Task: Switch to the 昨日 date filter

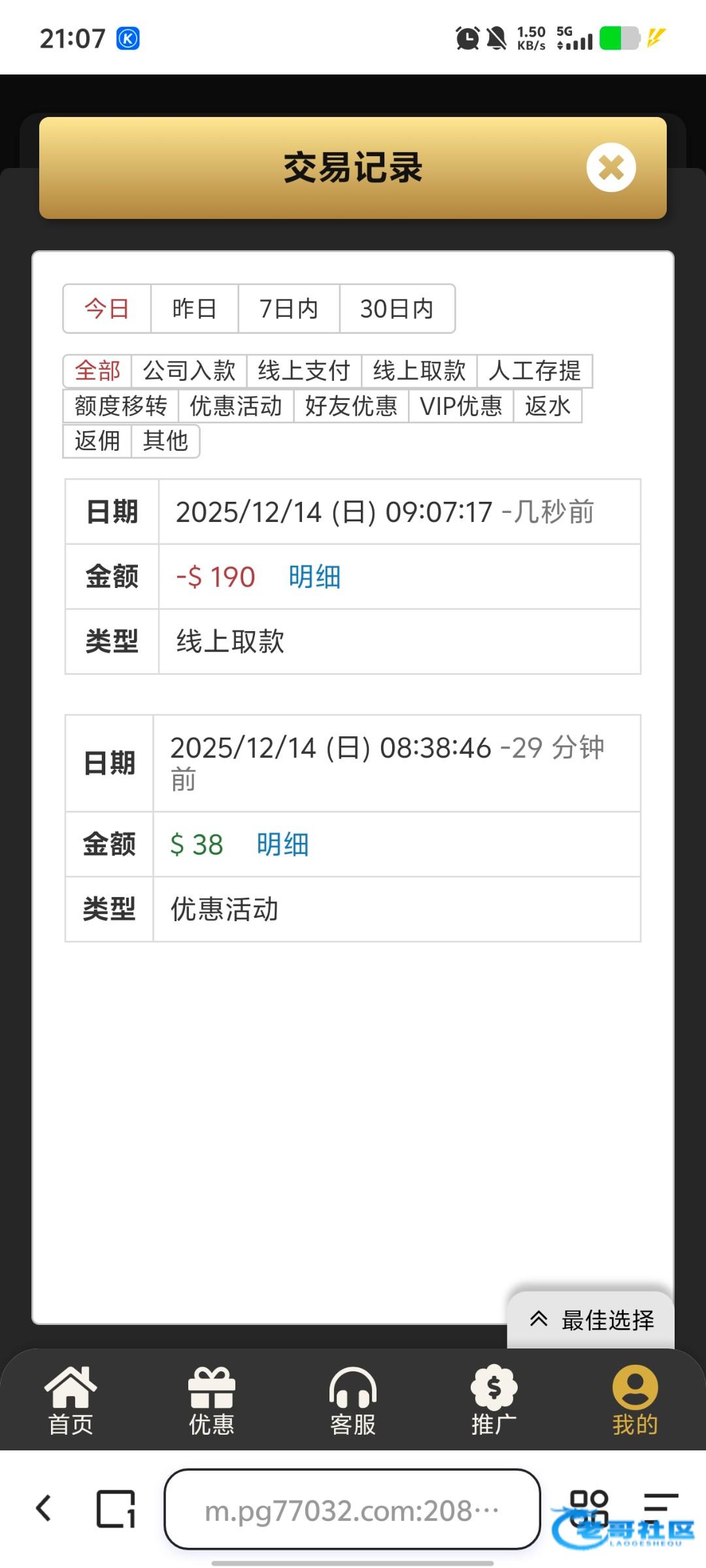Action: tap(195, 308)
